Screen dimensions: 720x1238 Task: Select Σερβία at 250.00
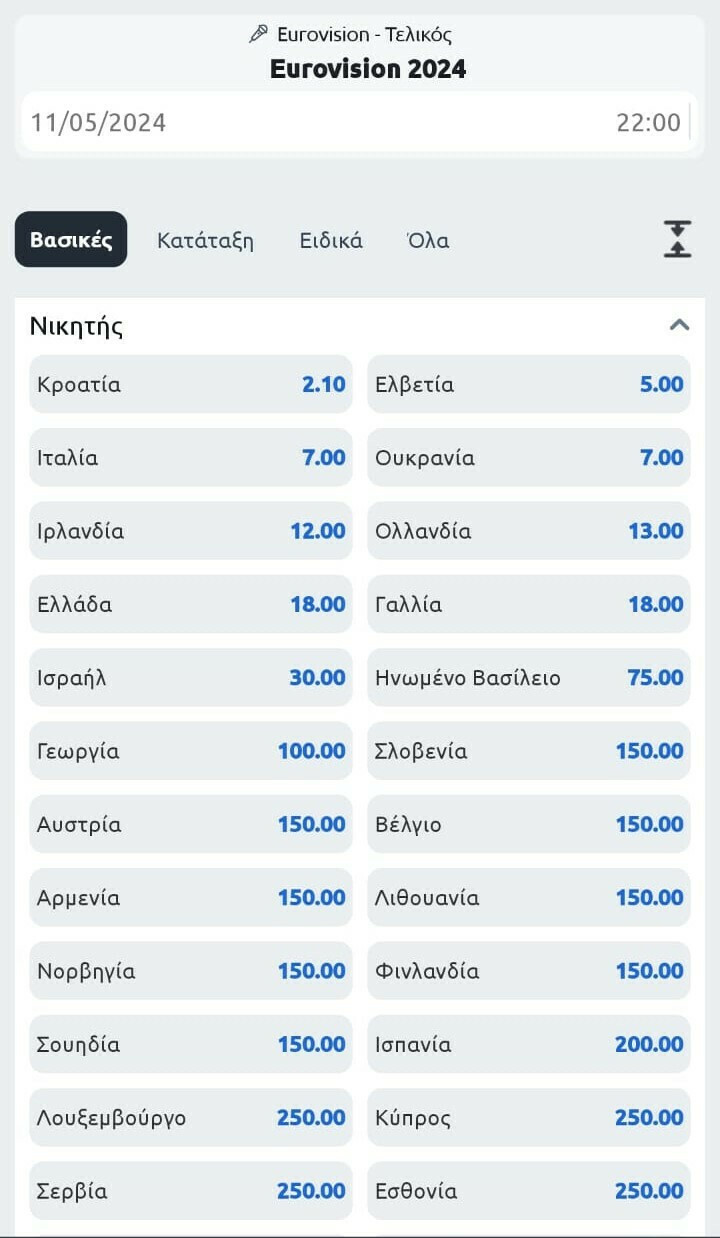pos(190,1190)
